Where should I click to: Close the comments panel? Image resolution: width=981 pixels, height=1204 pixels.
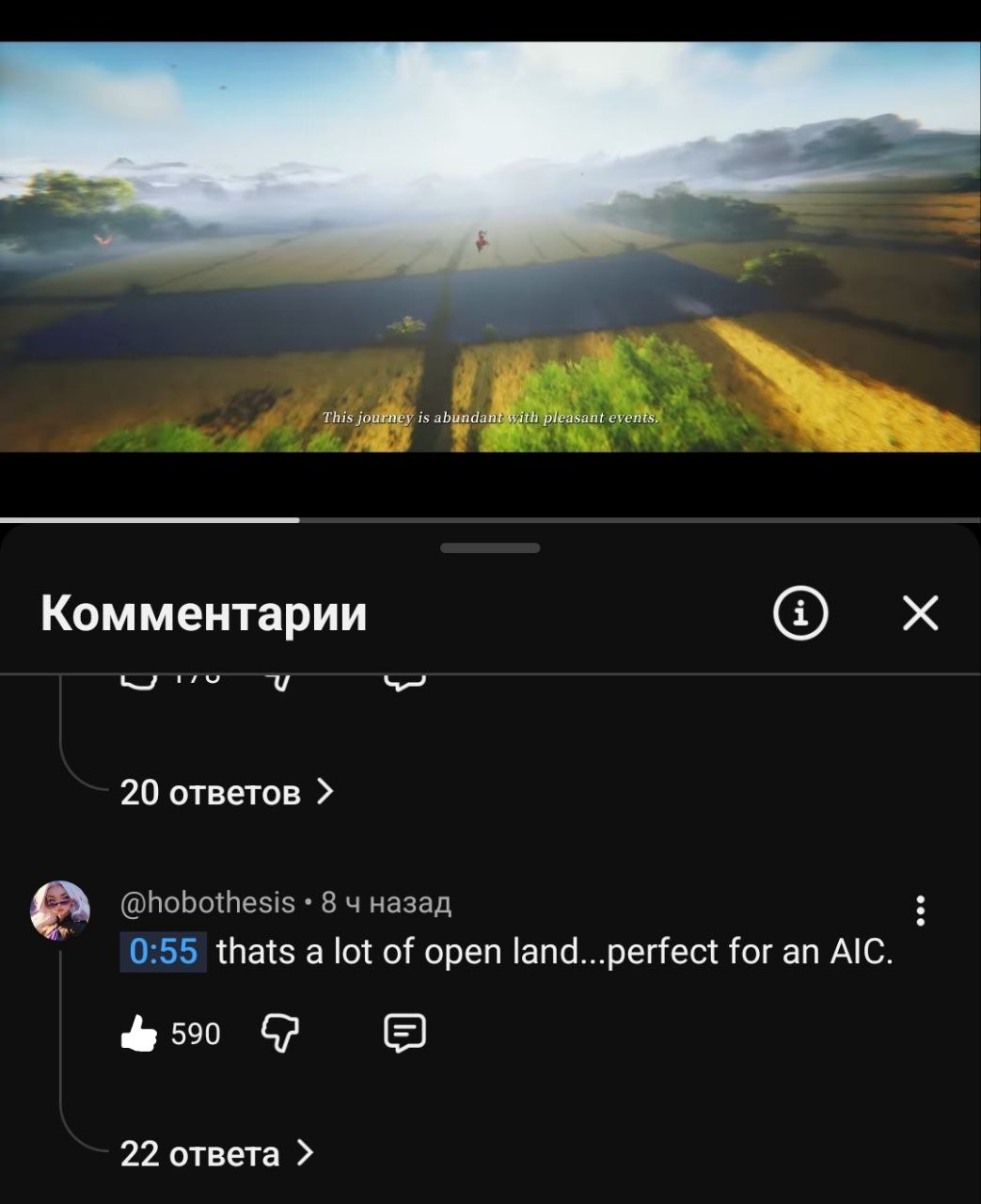(x=920, y=613)
